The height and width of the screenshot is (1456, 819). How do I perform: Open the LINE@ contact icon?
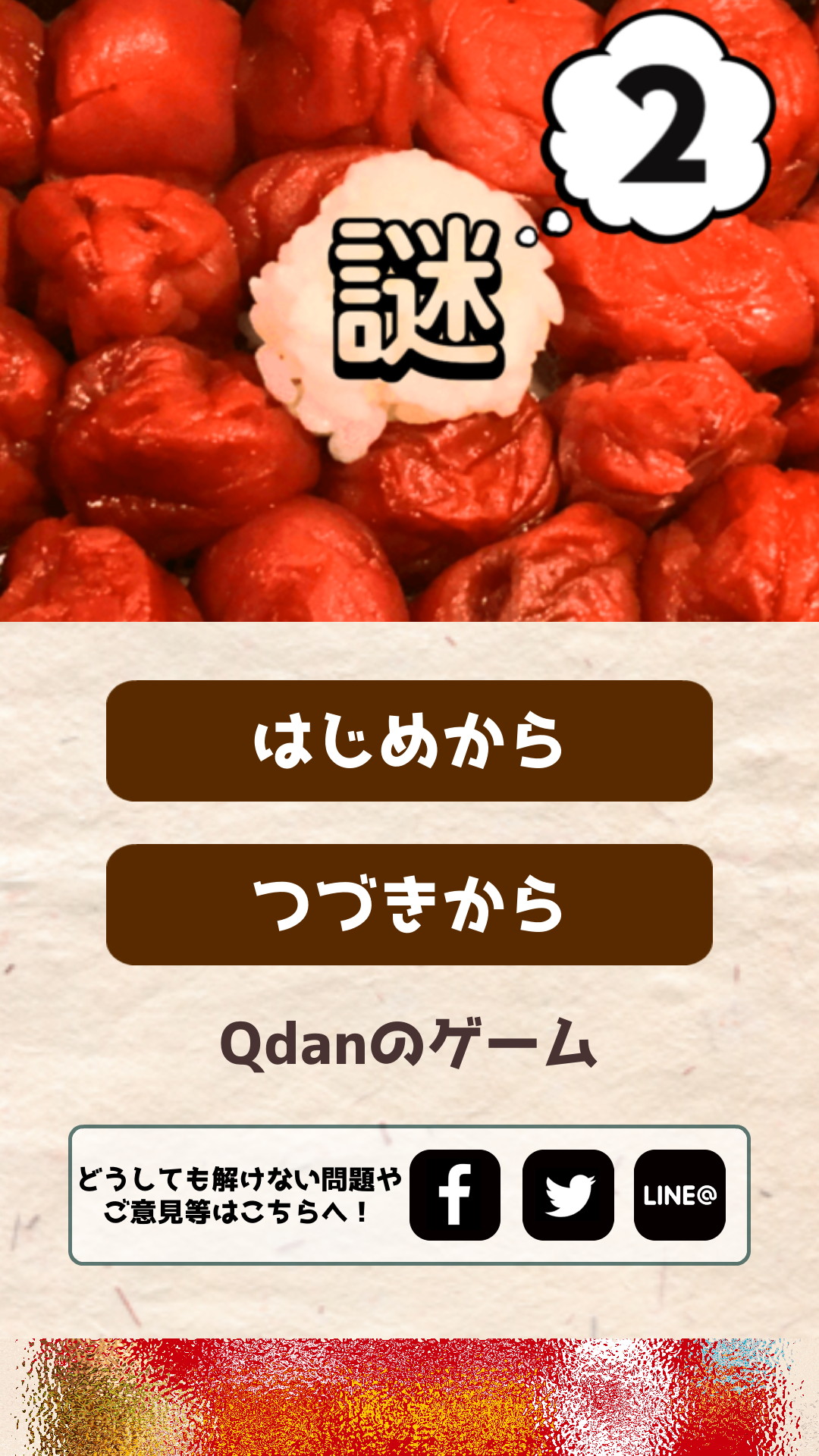click(x=679, y=1195)
